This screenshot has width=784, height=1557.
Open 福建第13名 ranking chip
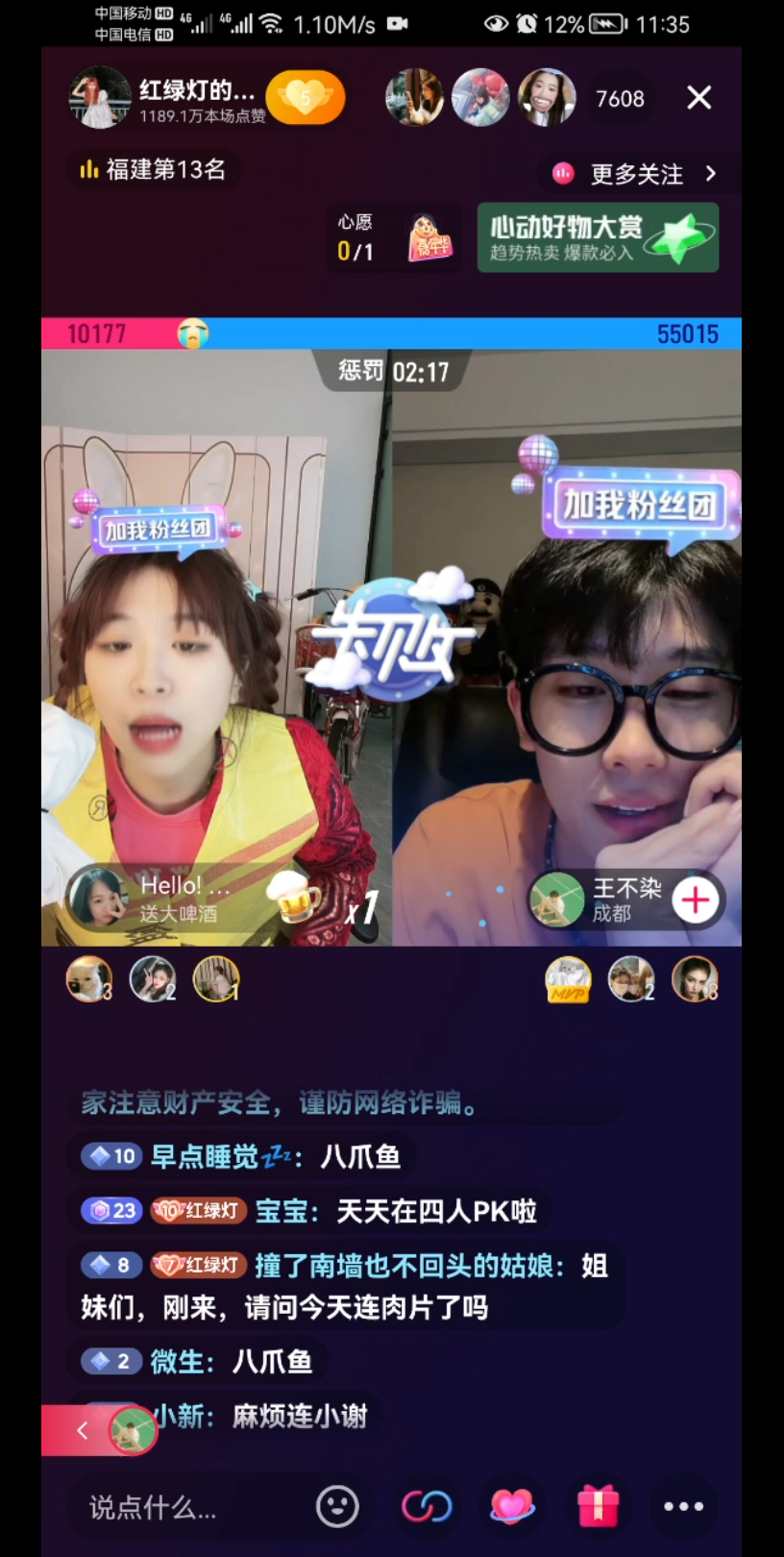tap(154, 170)
